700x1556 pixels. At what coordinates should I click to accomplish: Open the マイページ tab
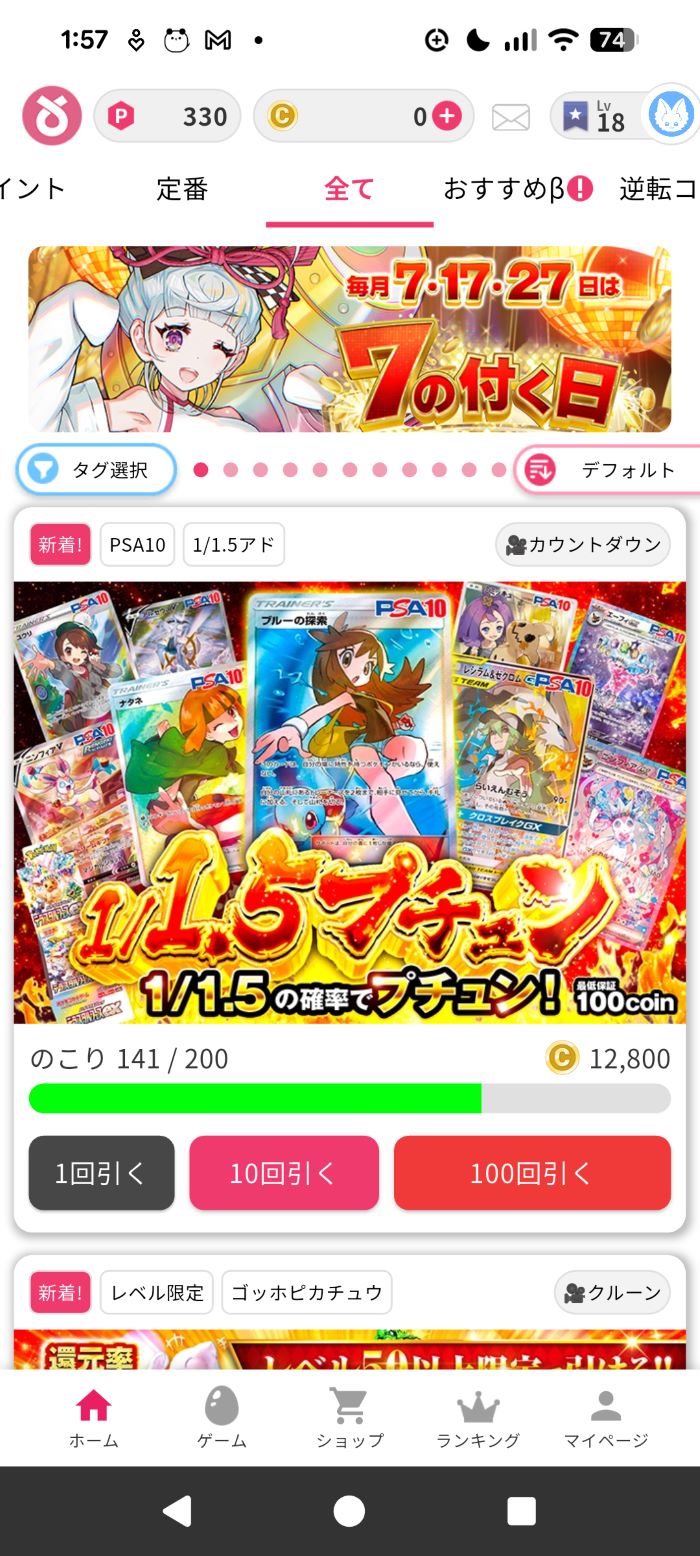(x=606, y=1419)
